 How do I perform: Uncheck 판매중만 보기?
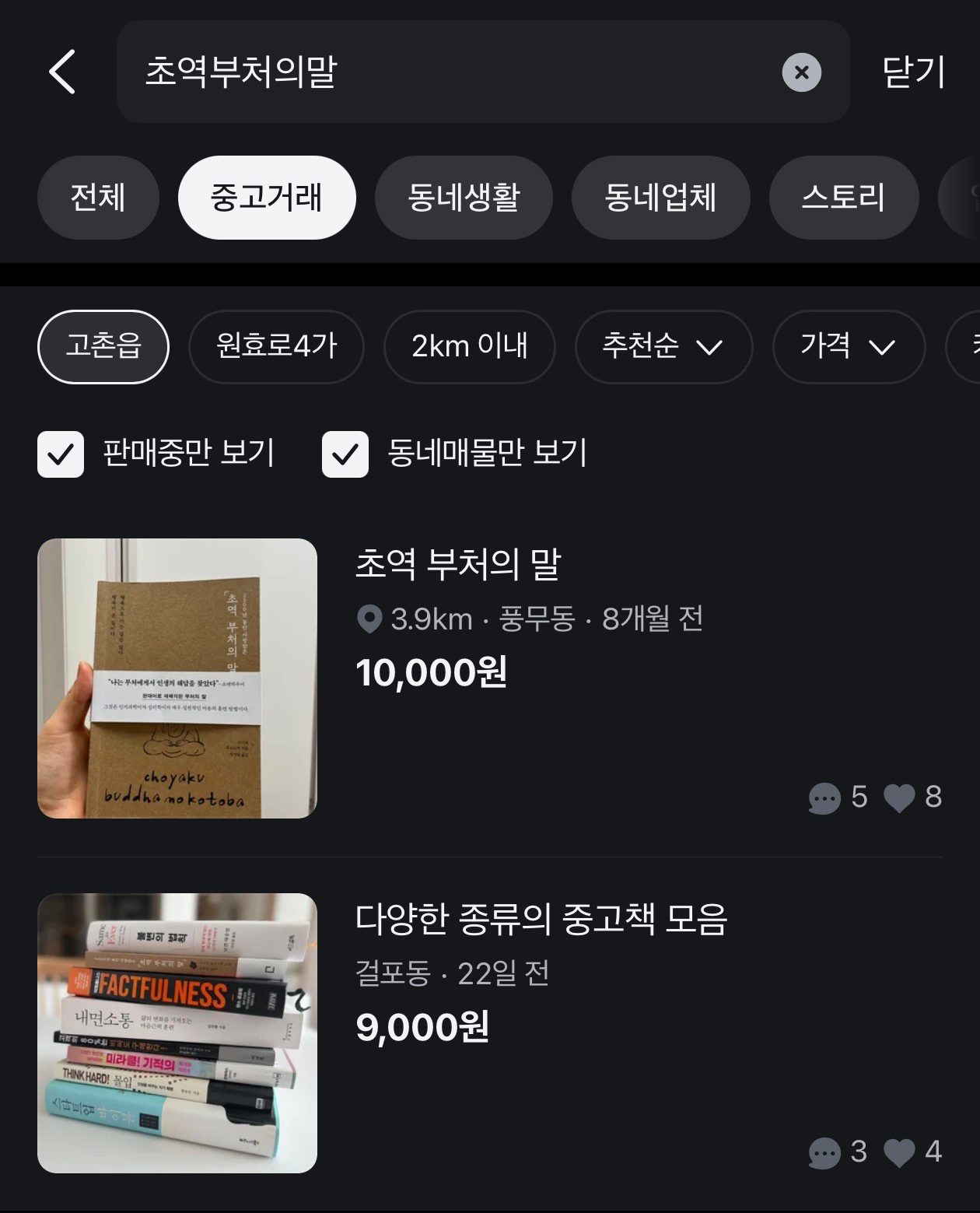point(61,454)
